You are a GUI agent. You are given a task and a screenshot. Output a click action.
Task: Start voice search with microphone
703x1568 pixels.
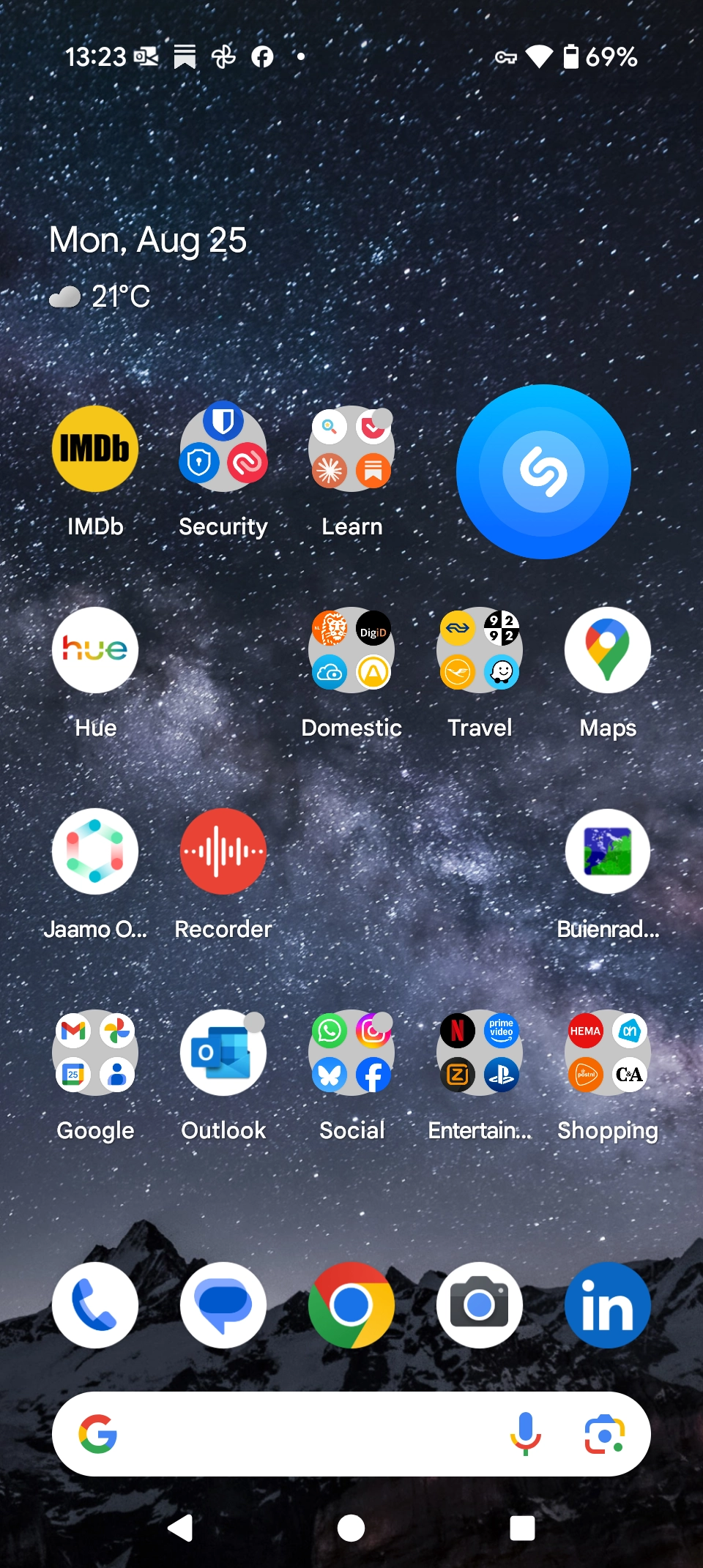[525, 1433]
